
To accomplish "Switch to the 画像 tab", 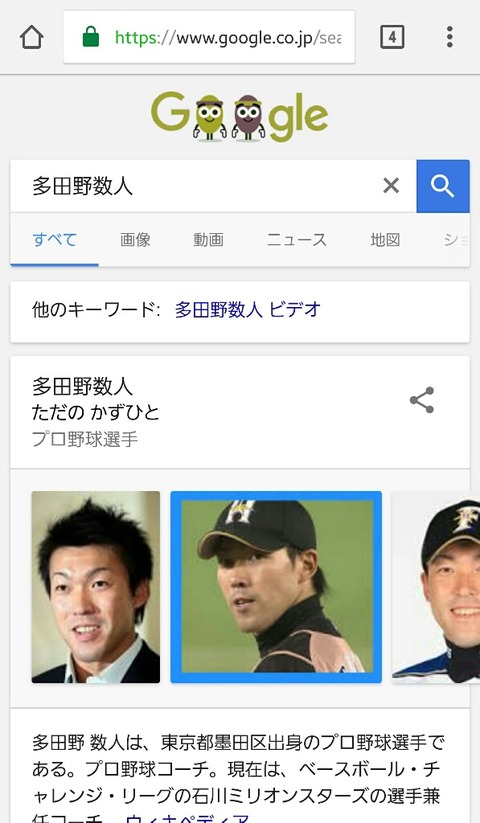I will point(135,240).
